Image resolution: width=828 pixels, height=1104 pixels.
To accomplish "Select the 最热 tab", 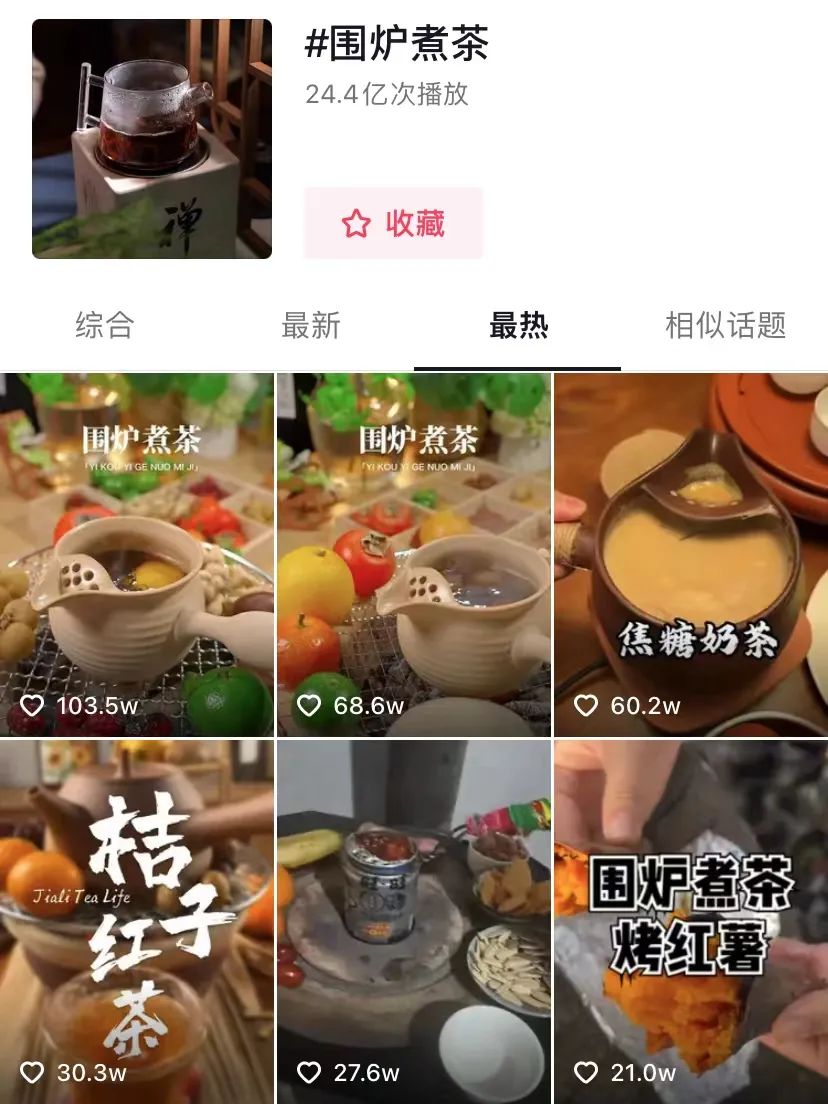I will [x=518, y=326].
